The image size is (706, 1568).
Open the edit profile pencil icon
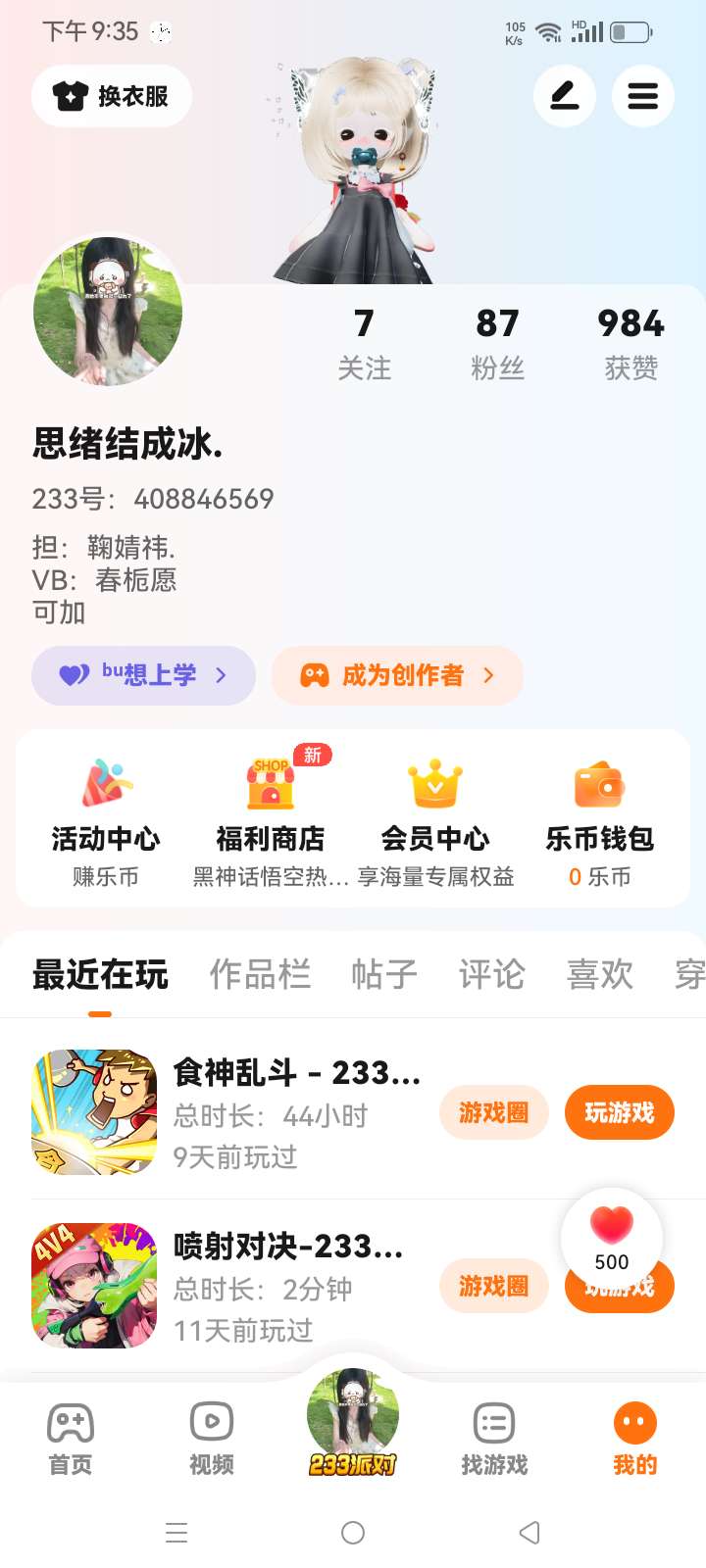pyautogui.click(x=564, y=96)
